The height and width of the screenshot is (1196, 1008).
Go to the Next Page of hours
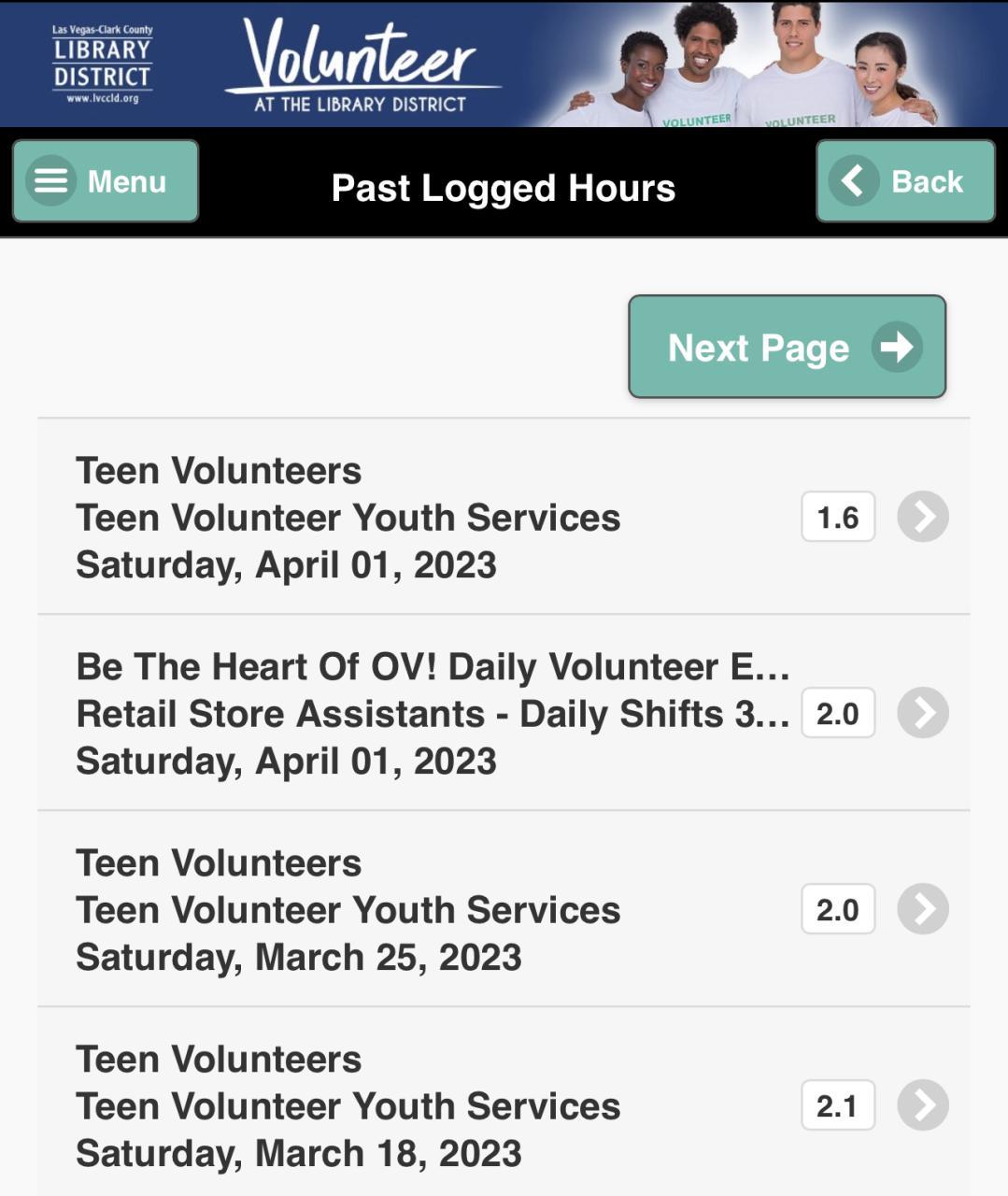787,347
